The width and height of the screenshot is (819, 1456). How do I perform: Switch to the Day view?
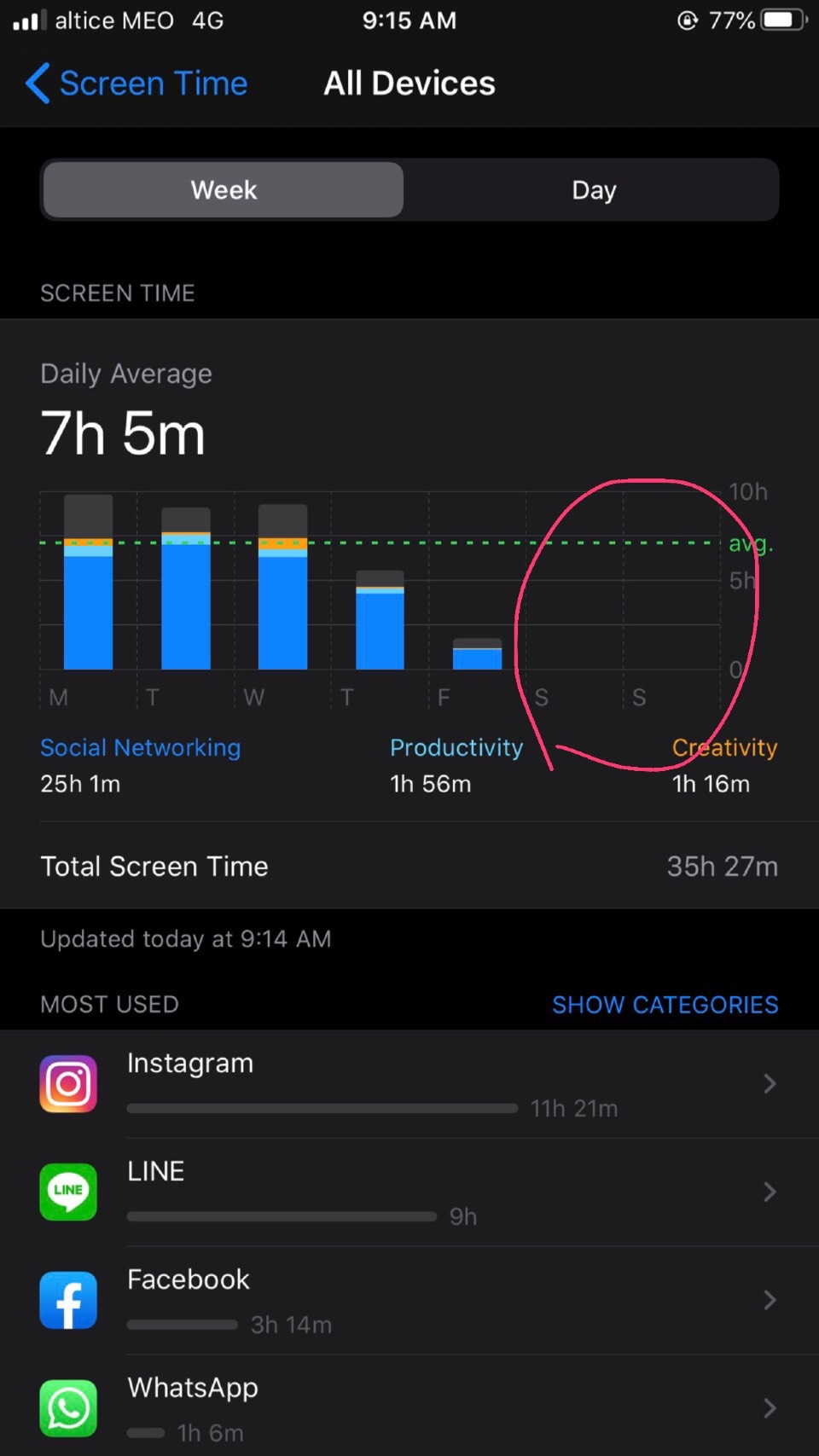[x=593, y=189]
